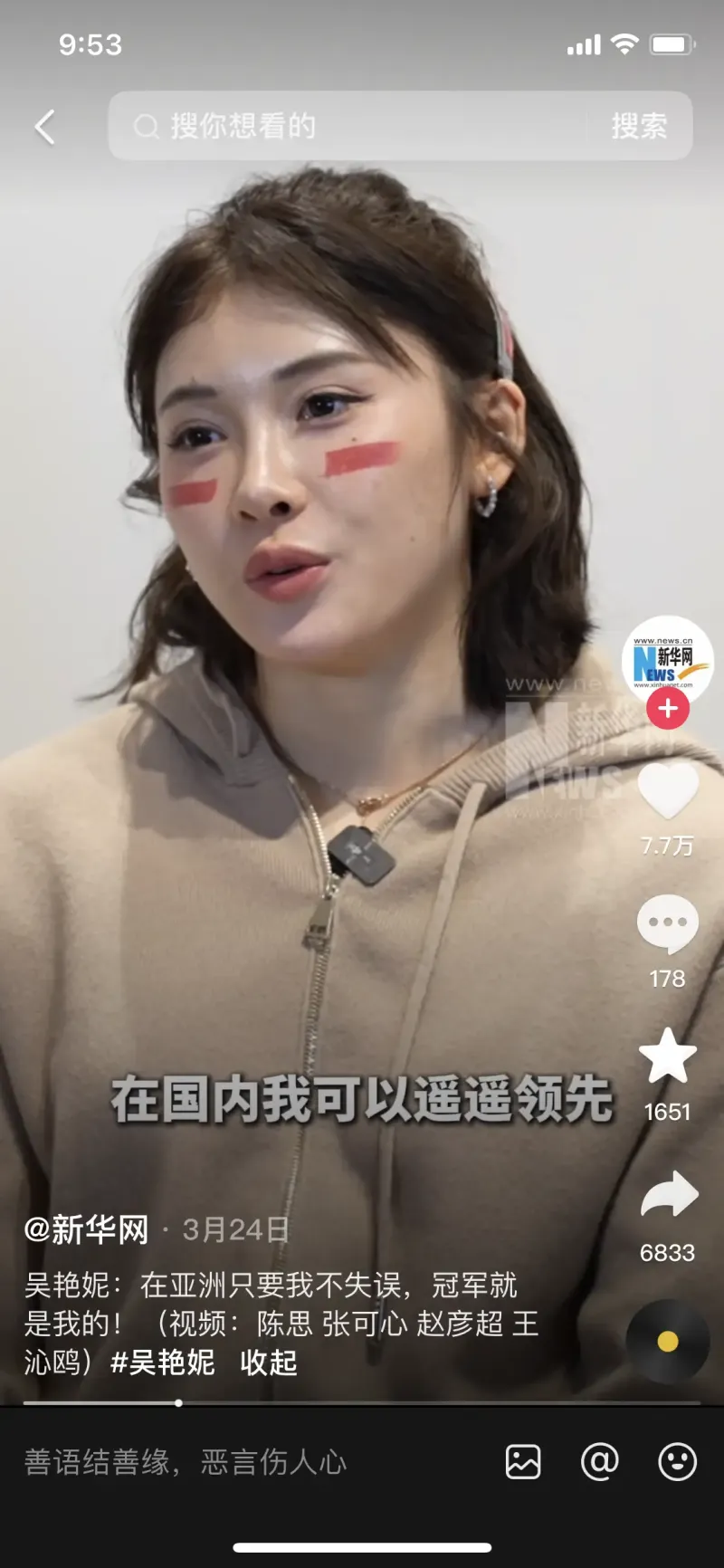Seek using the video progress bar

click(362, 1403)
